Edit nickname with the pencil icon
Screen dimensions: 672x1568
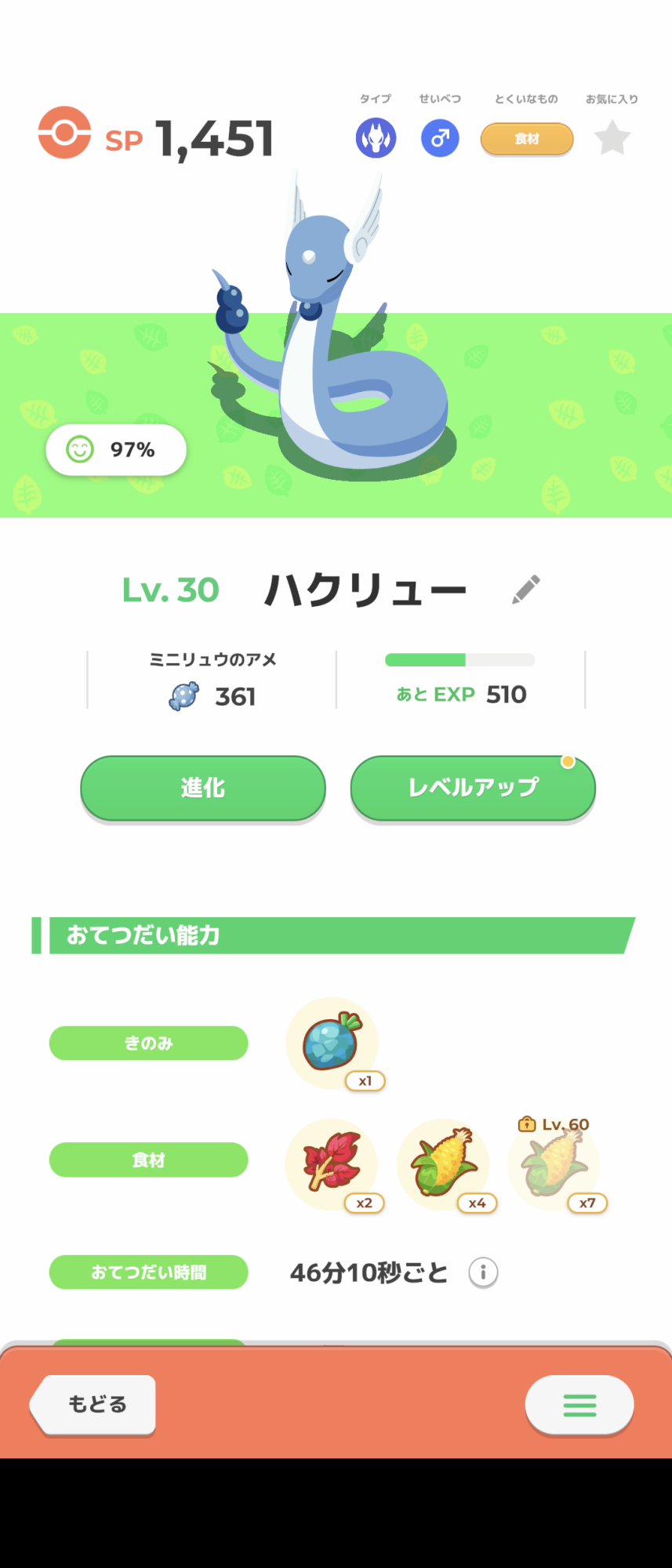(526, 590)
